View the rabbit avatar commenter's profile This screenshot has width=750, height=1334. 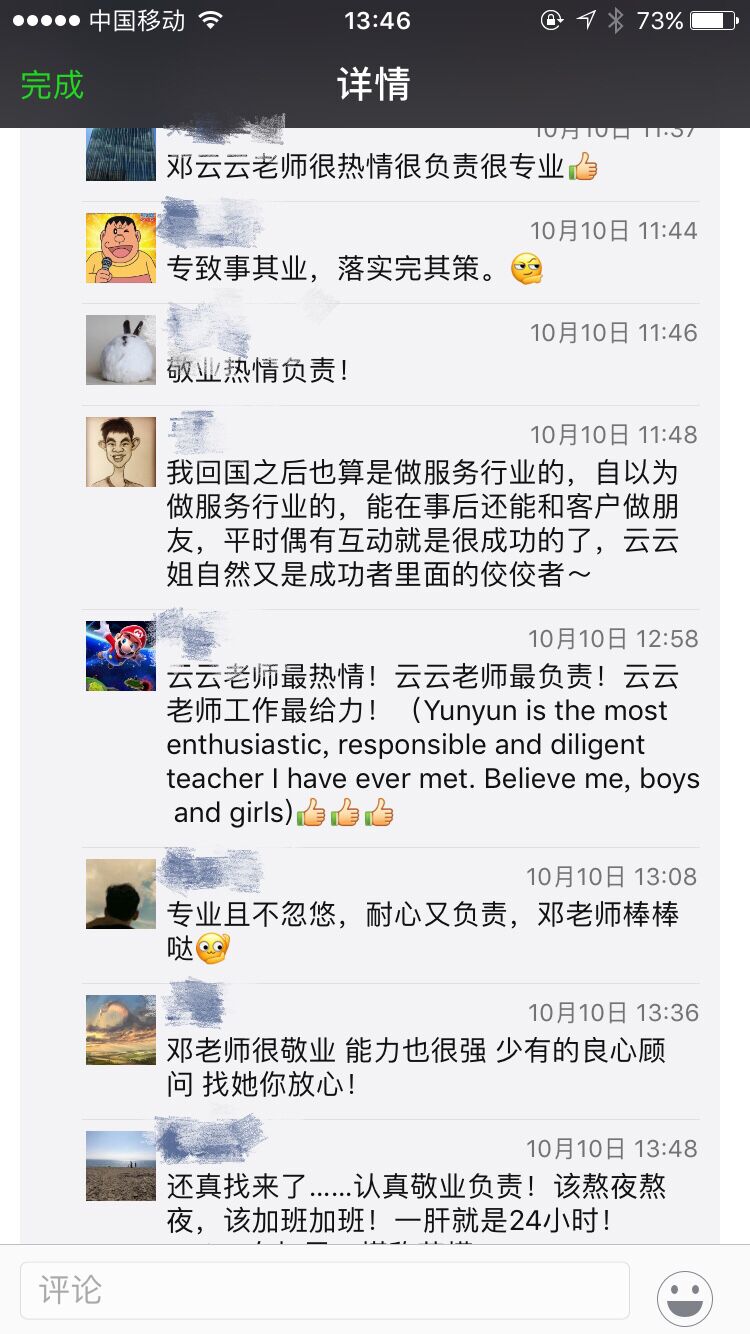(x=121, y=350)
